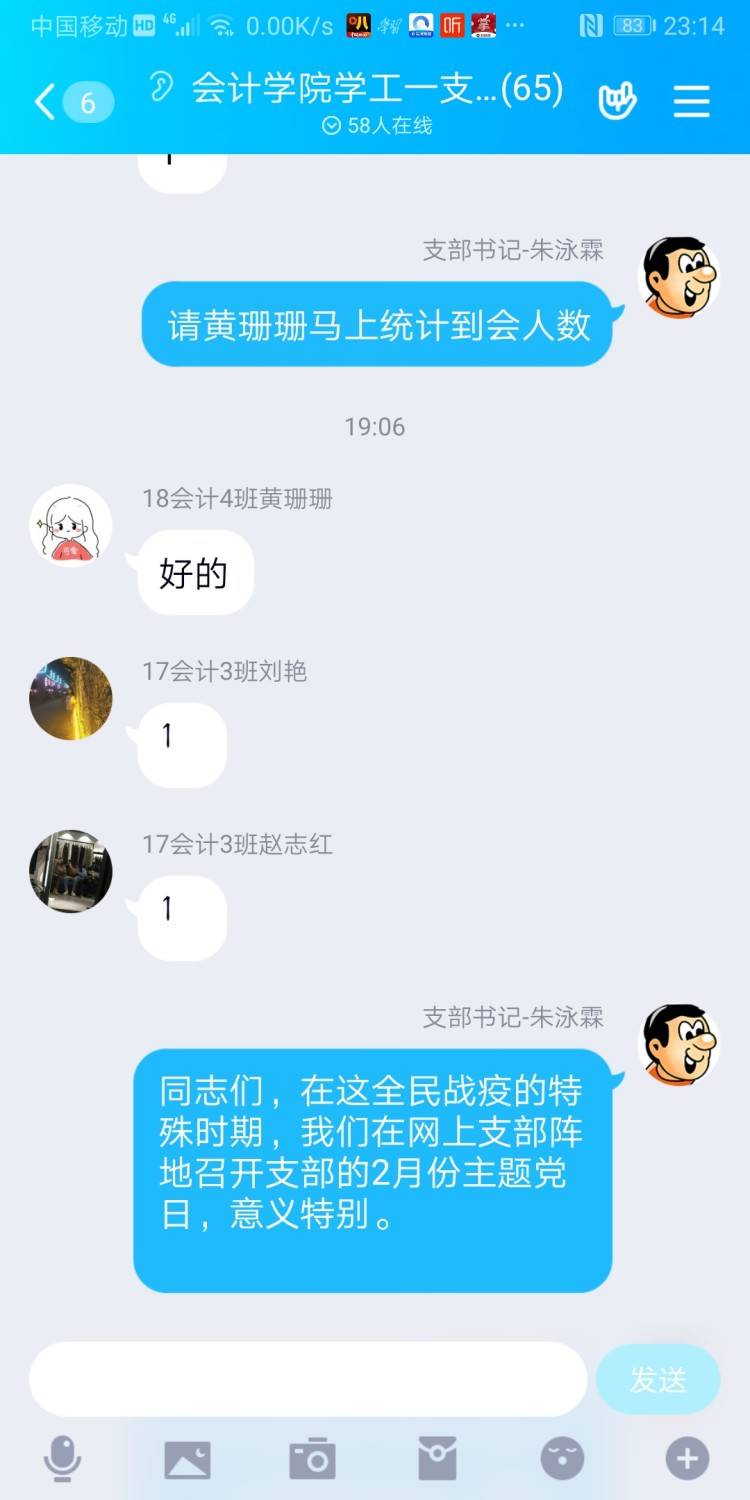Open the hand gesture interaction icon
Screen dimensions: 750x1500
(x=617, y=101)
